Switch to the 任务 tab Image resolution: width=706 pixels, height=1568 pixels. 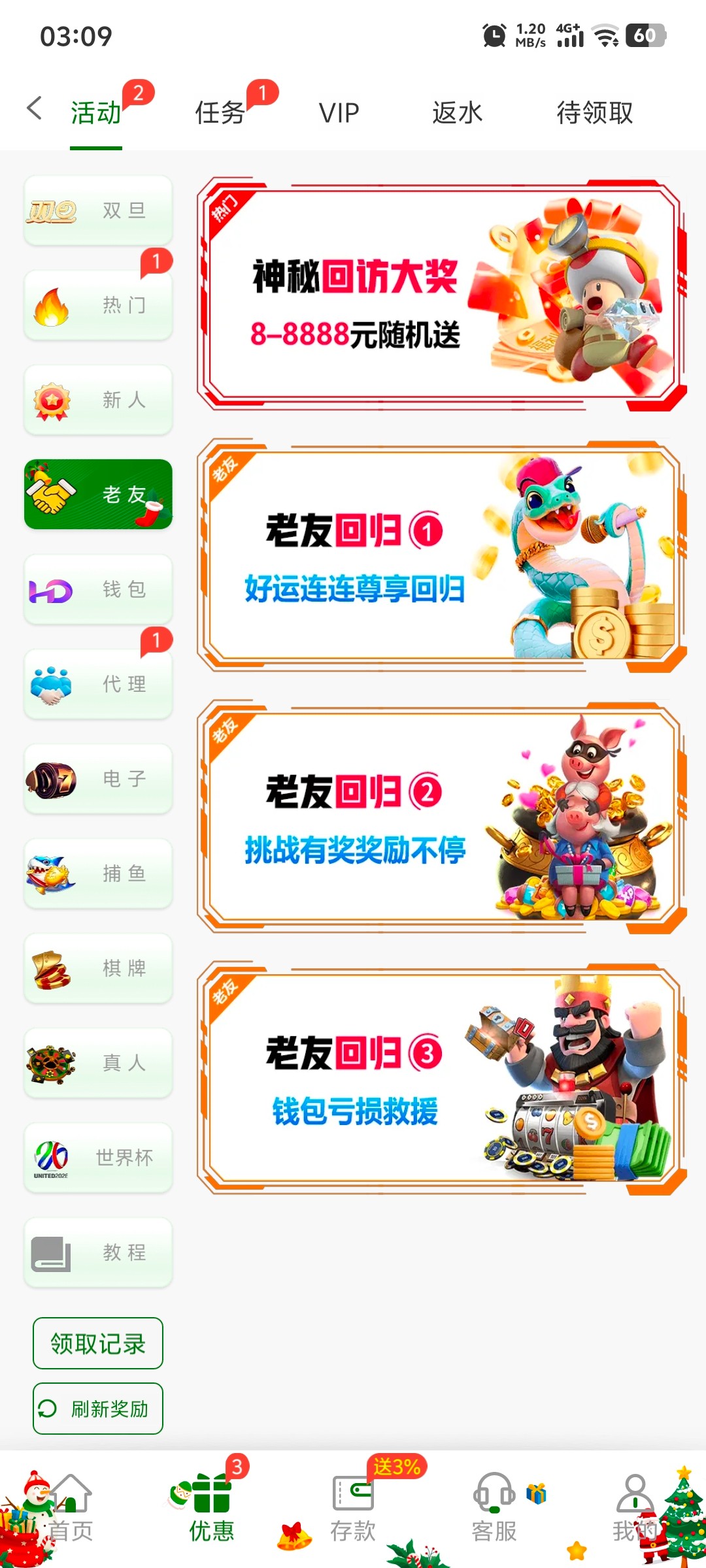pos(220,112)
